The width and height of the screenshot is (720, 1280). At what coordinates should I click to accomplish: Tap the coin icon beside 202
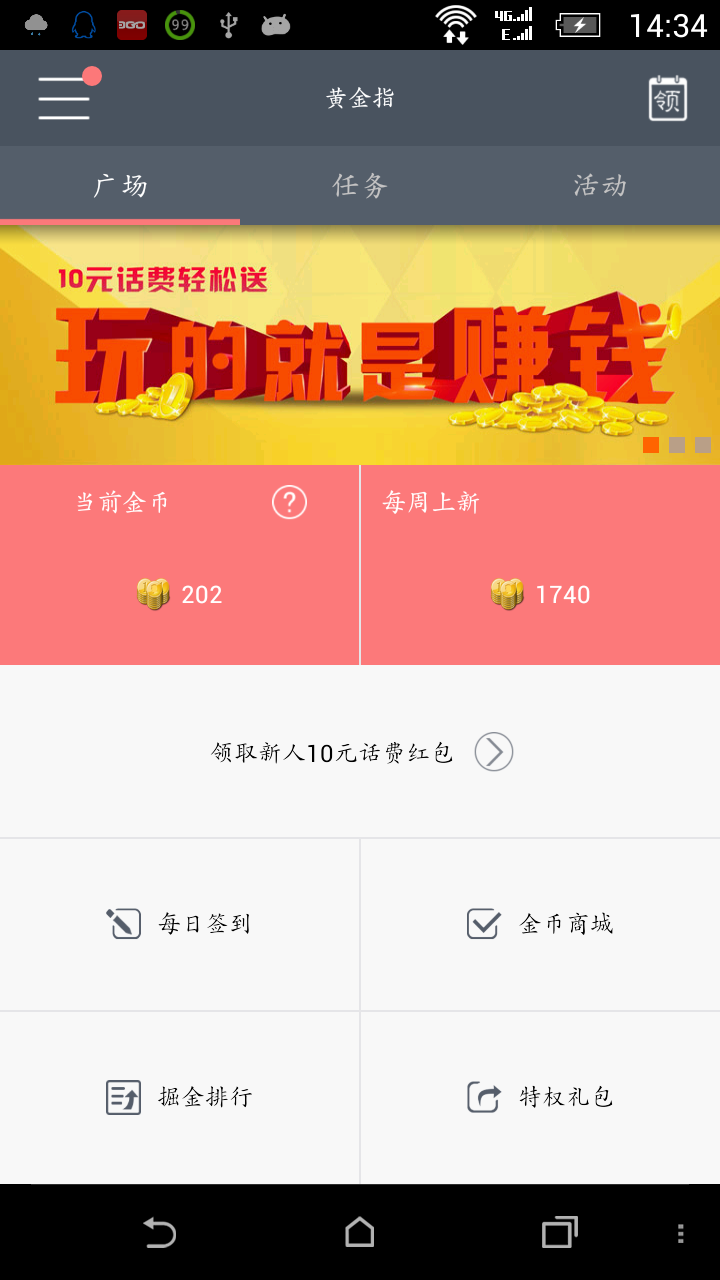(x=152, y=593)
